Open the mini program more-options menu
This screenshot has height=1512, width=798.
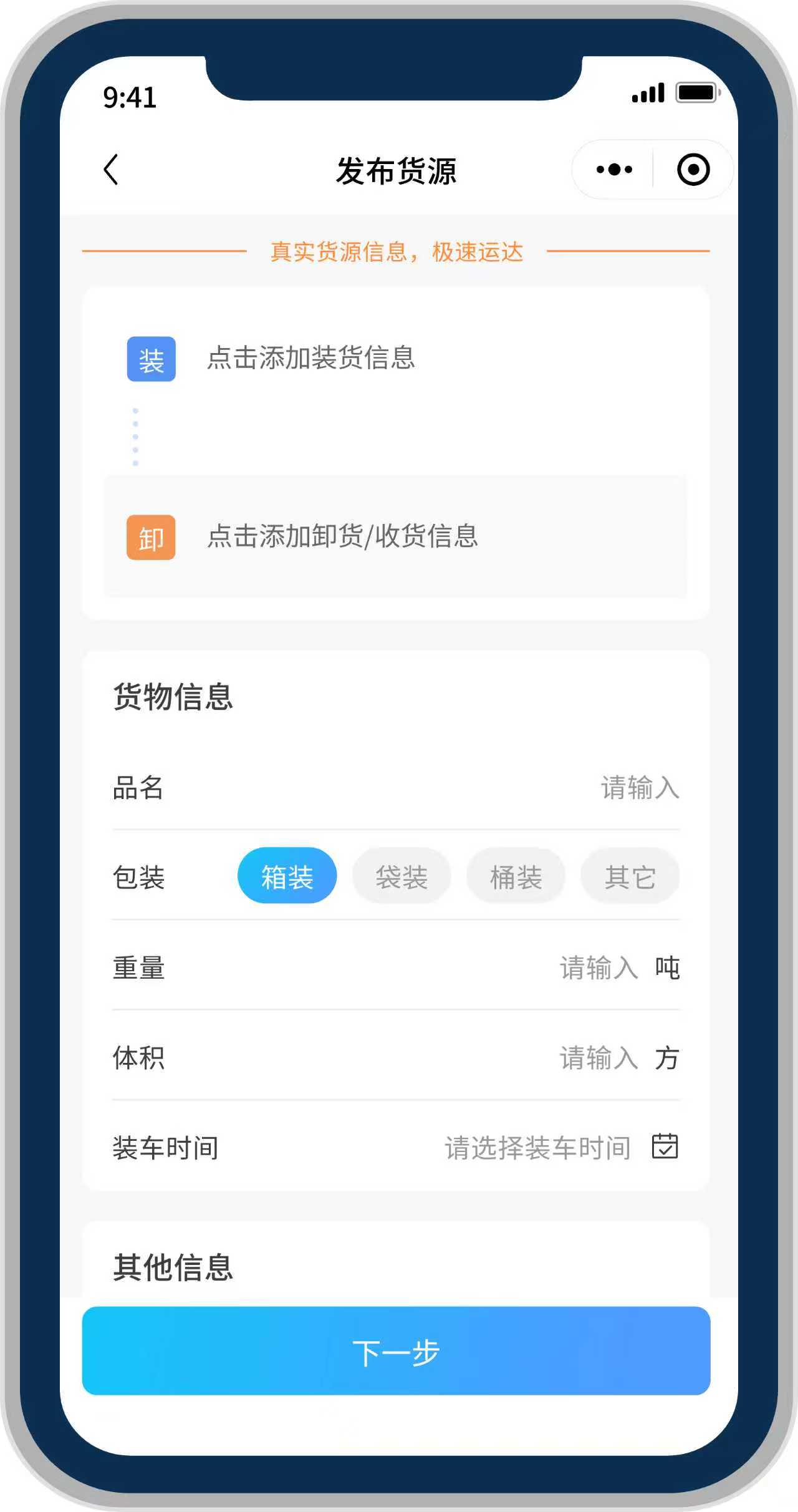[x=614, y=170]
